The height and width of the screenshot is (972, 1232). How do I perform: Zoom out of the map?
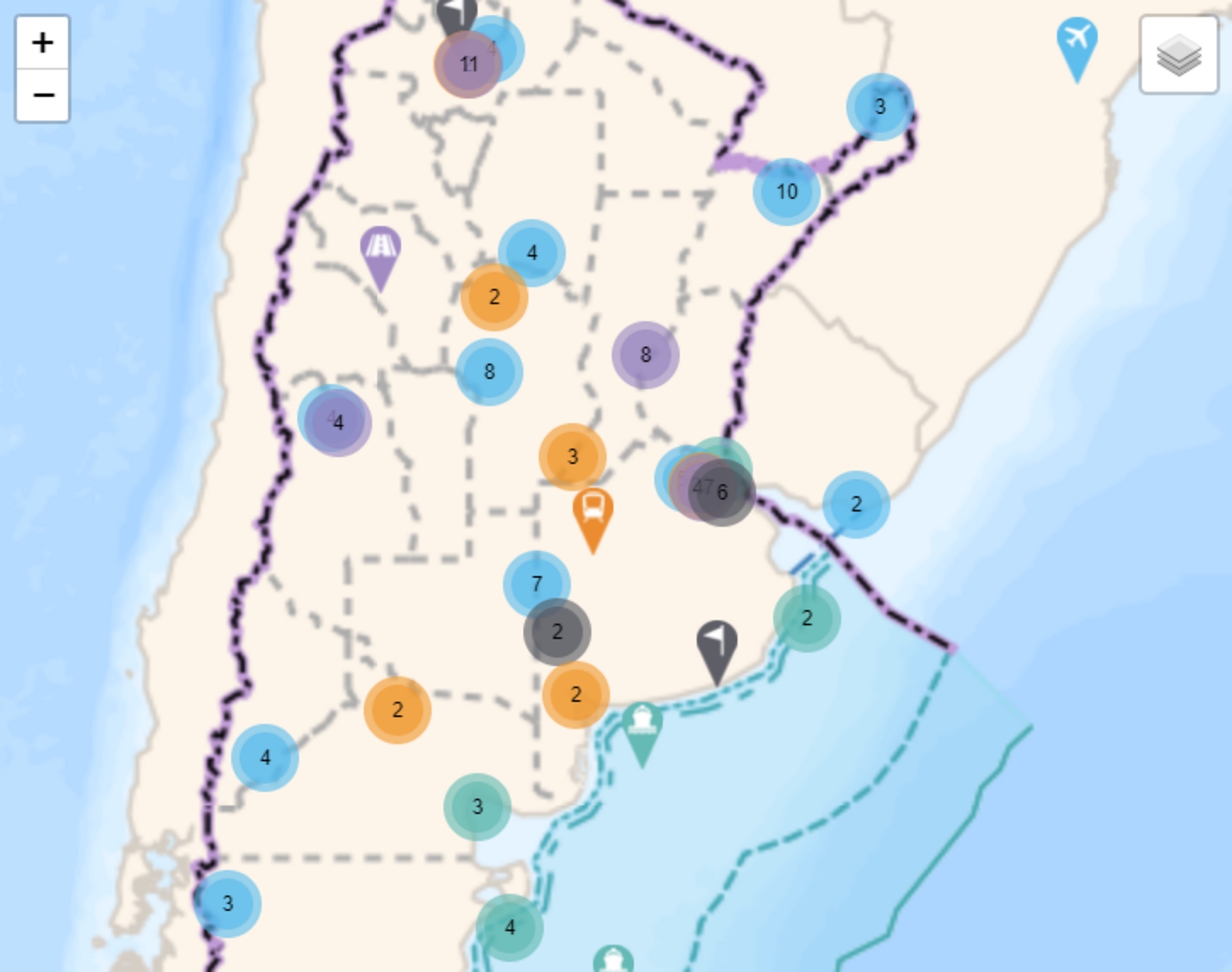click(42, 94)
